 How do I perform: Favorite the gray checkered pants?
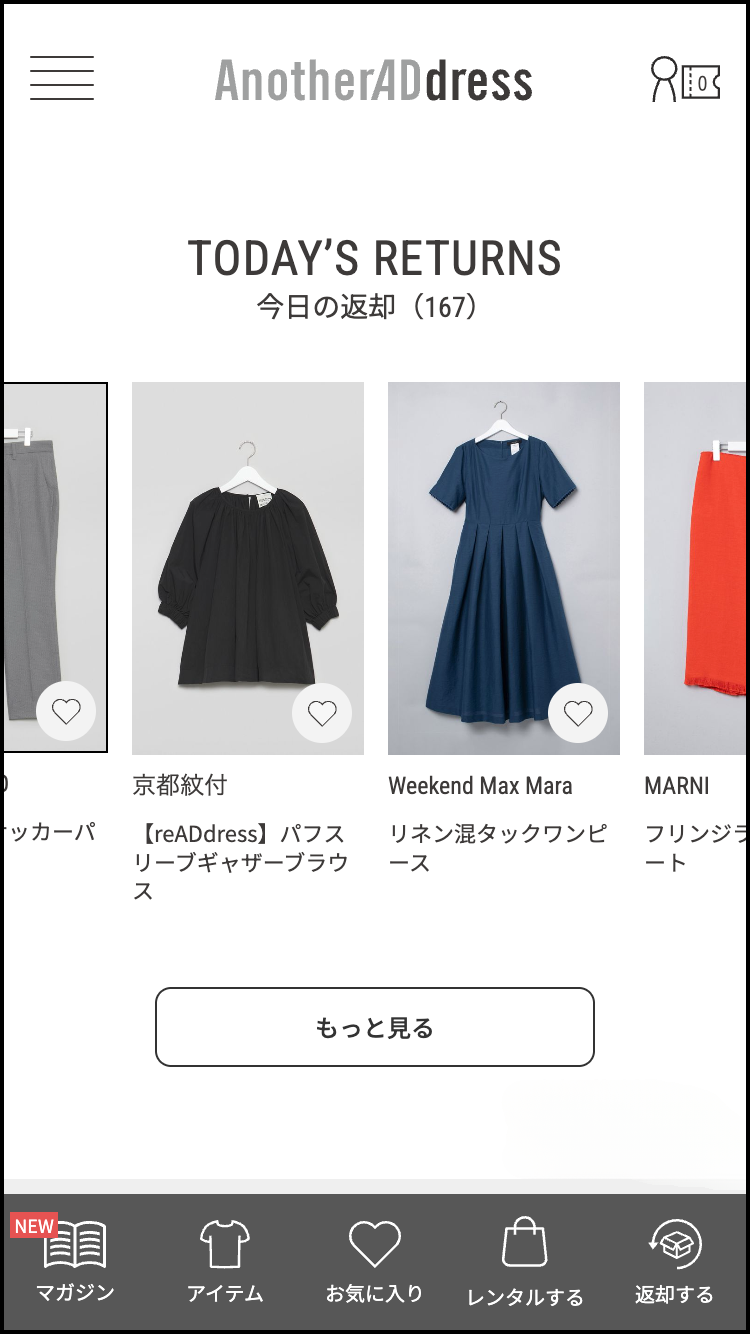click(x=66, y=713)
